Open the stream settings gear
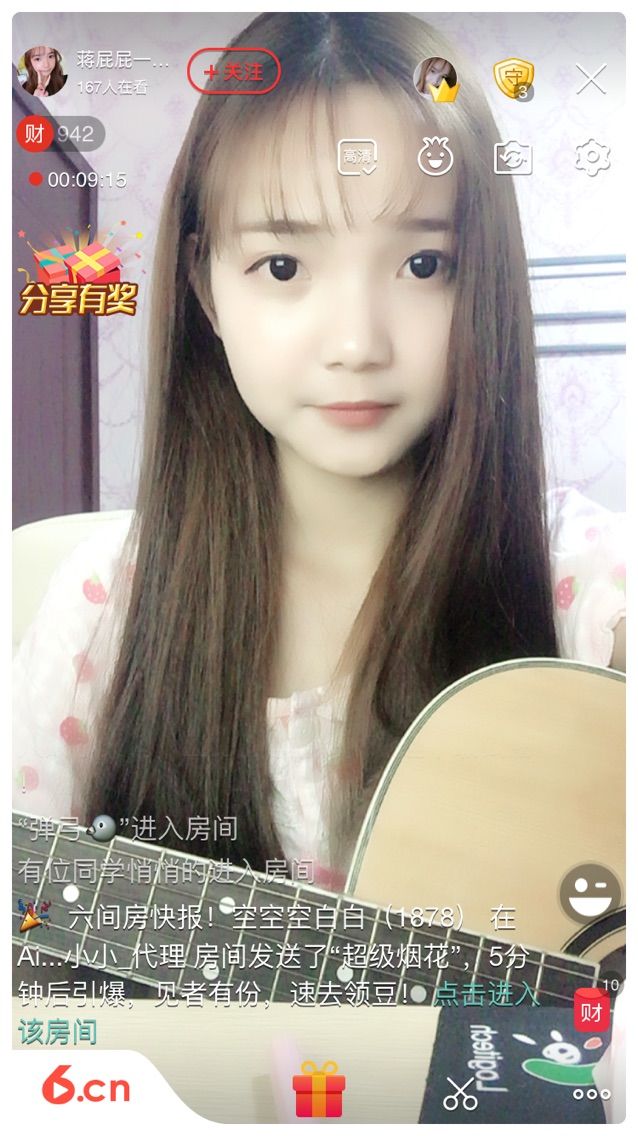 coord(592,157)
